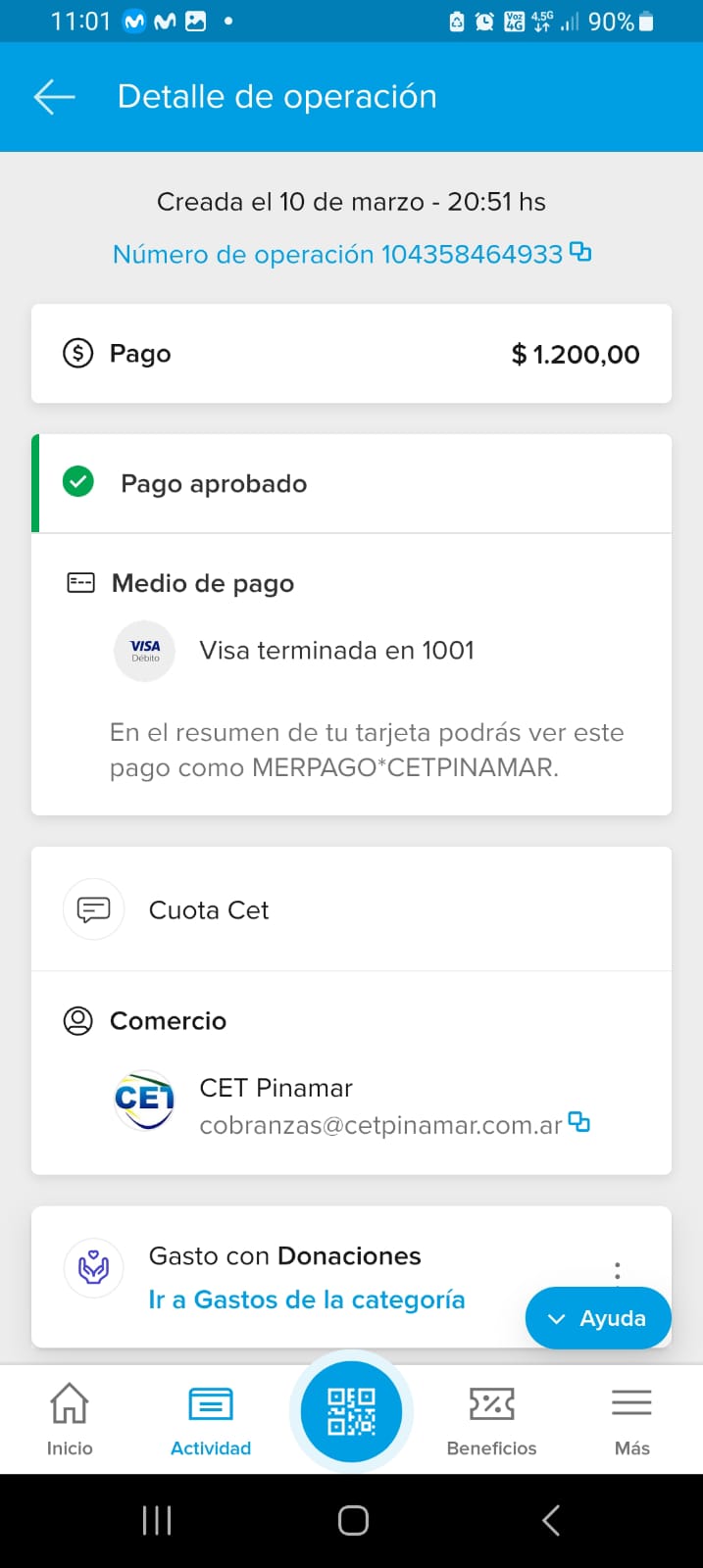Open the QR code scanner
703x1568 pixels.
pyautogui.click(x=351, y=1411)
